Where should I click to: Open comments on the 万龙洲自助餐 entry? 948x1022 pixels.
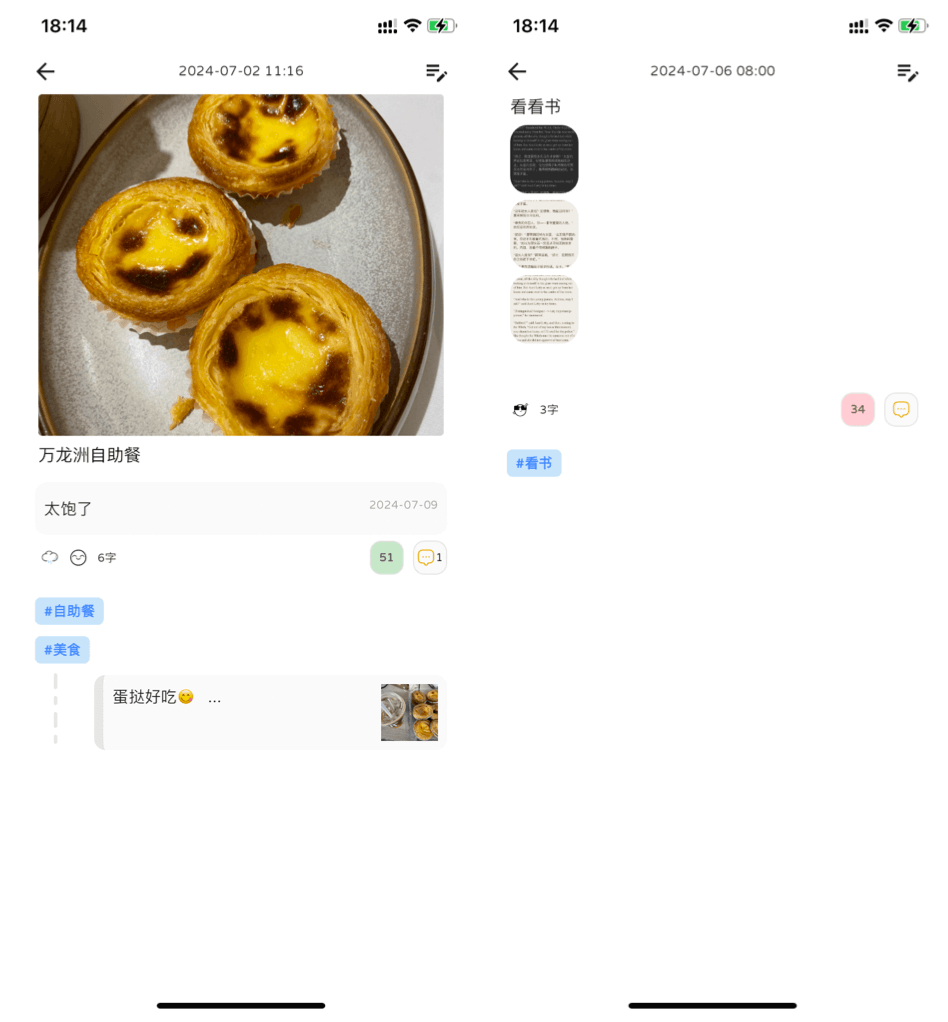429,557
